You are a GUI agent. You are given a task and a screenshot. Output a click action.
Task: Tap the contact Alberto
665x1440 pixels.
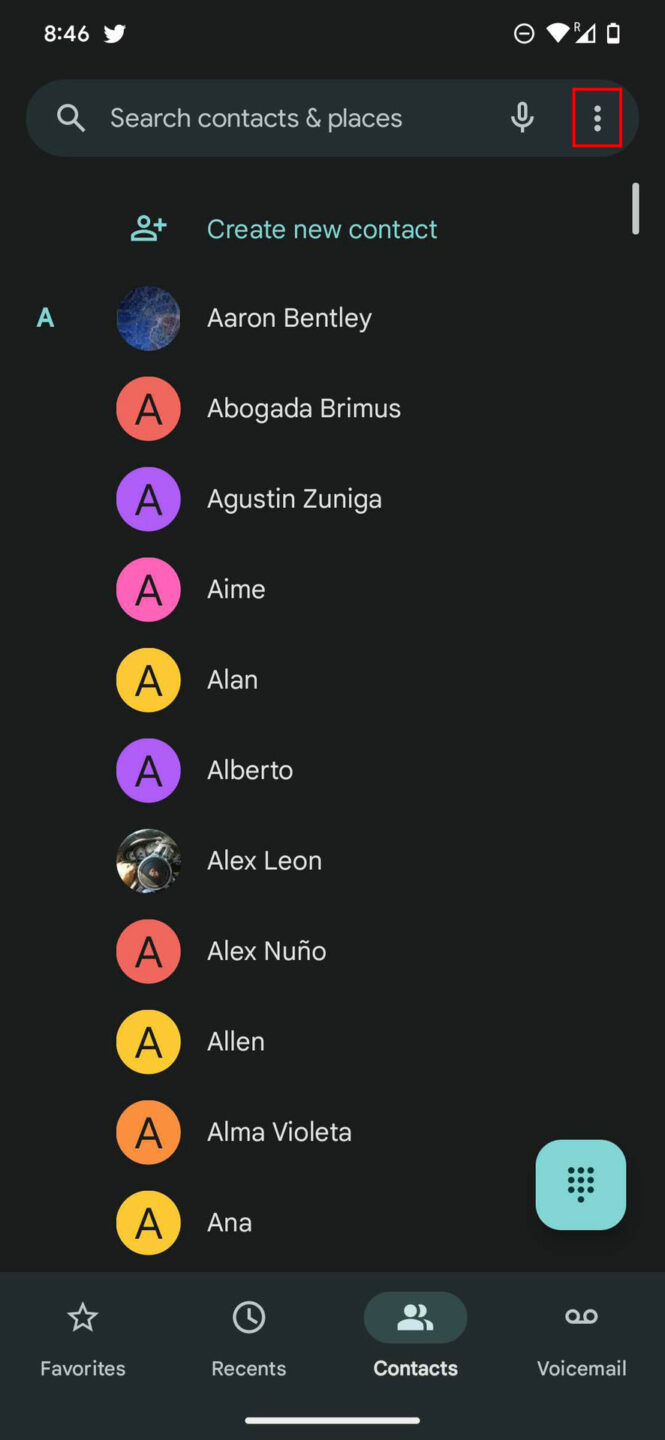(250, 770)
